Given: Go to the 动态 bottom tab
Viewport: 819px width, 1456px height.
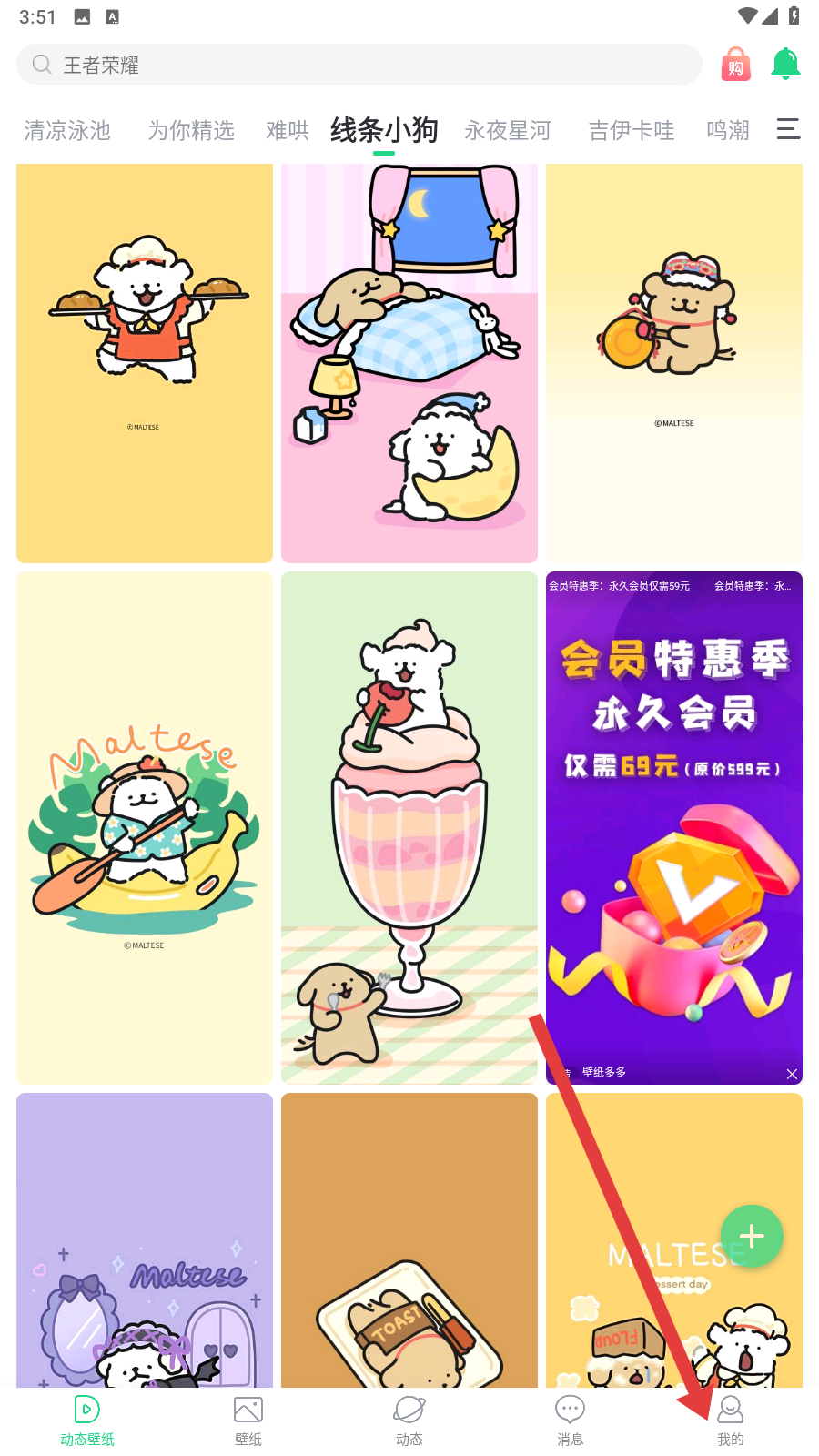Looking at the screenshot, I should click(x=409, y=1421).
